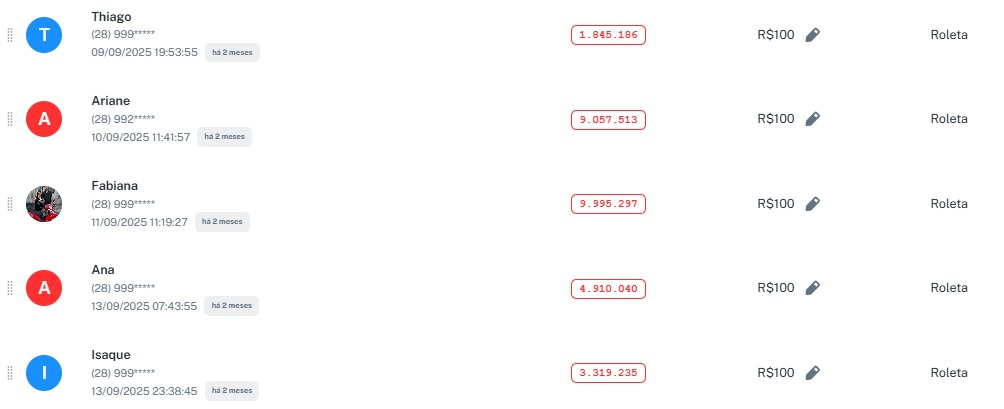Tap the code 3.319.235 badge
This screenshot has width=1004, height=409.
click(608, 373)
